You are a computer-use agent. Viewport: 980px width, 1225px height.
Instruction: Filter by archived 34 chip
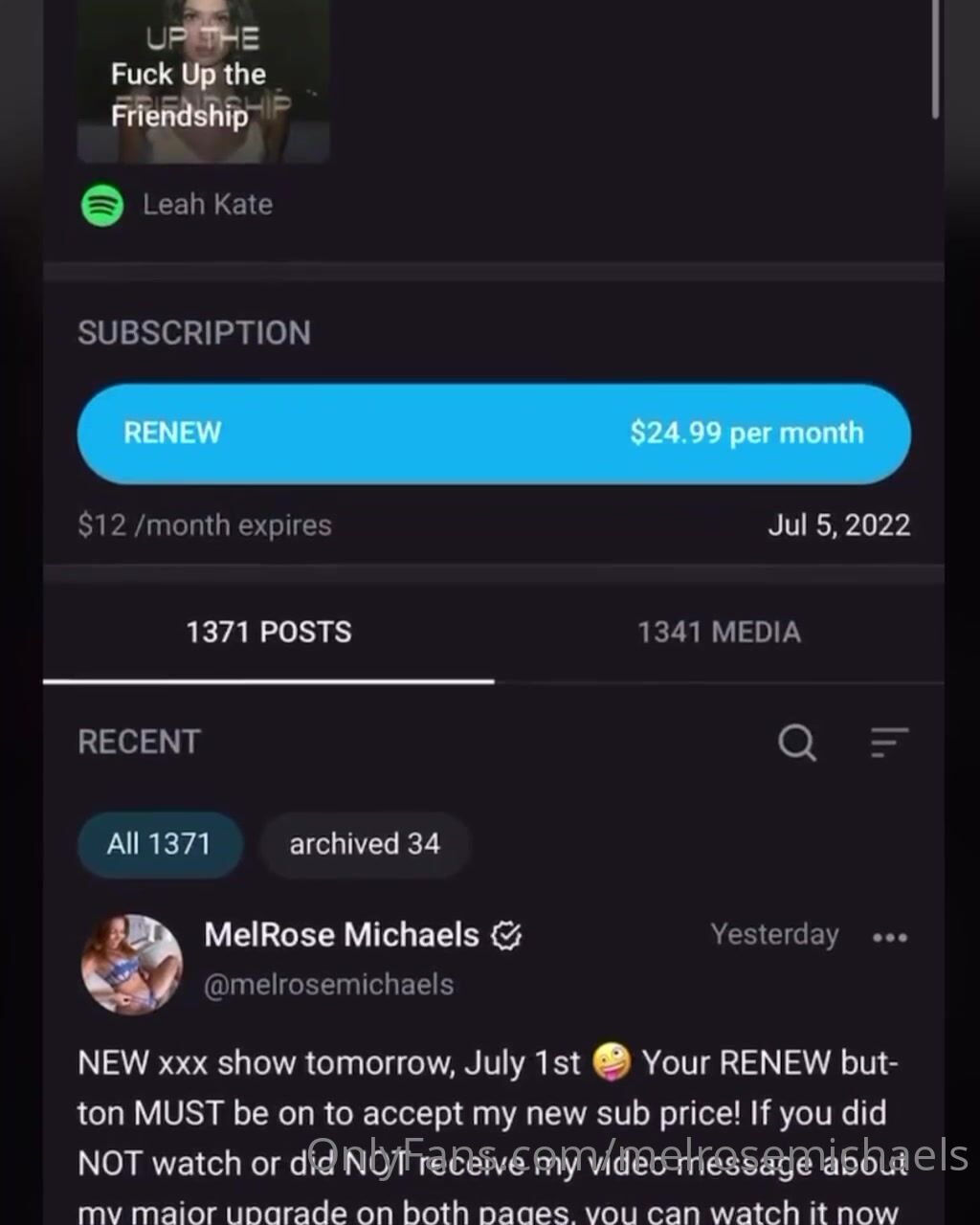(x=365, y=844)
